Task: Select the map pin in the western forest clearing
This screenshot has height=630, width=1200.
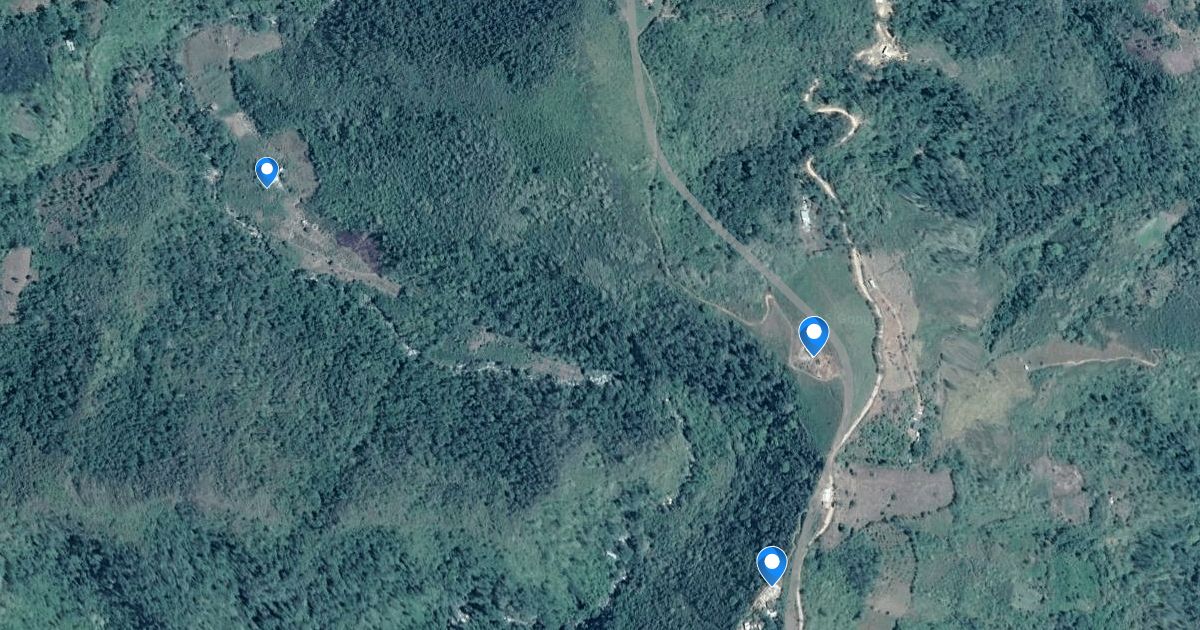Action: coord(266,171)
